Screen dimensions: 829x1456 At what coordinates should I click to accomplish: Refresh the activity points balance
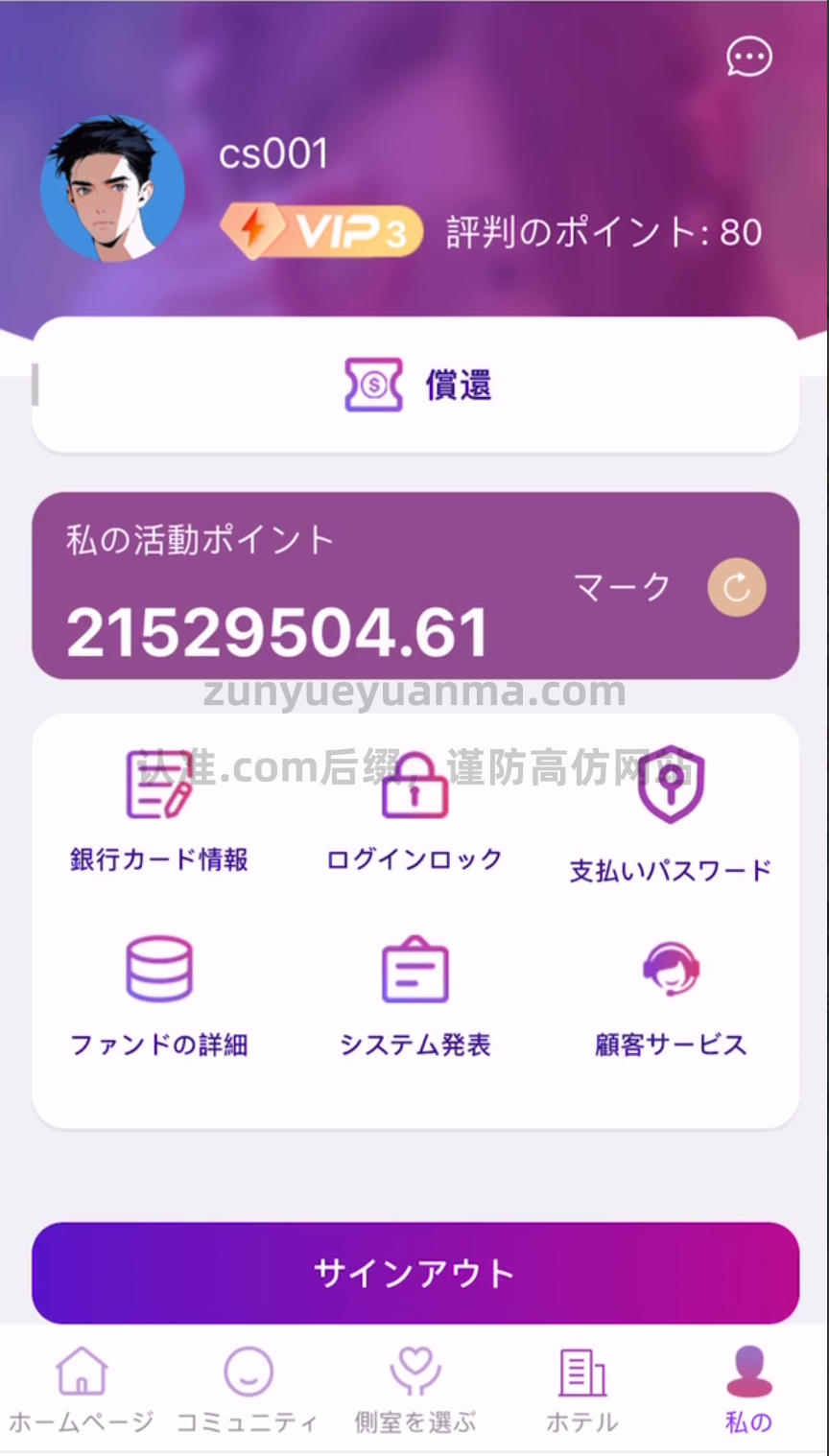coord(736,587)
